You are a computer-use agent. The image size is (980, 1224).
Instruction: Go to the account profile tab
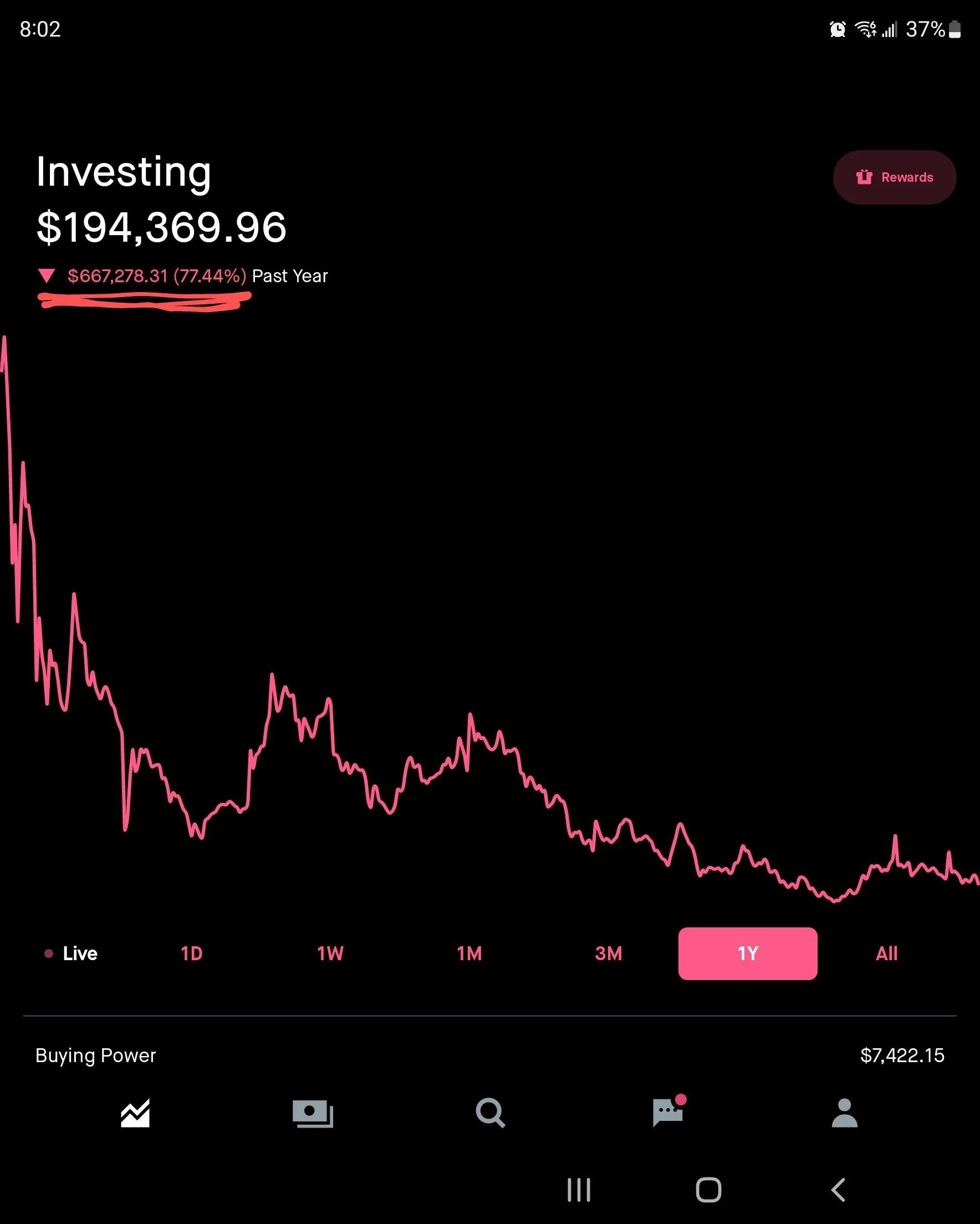click(844, 1113)
